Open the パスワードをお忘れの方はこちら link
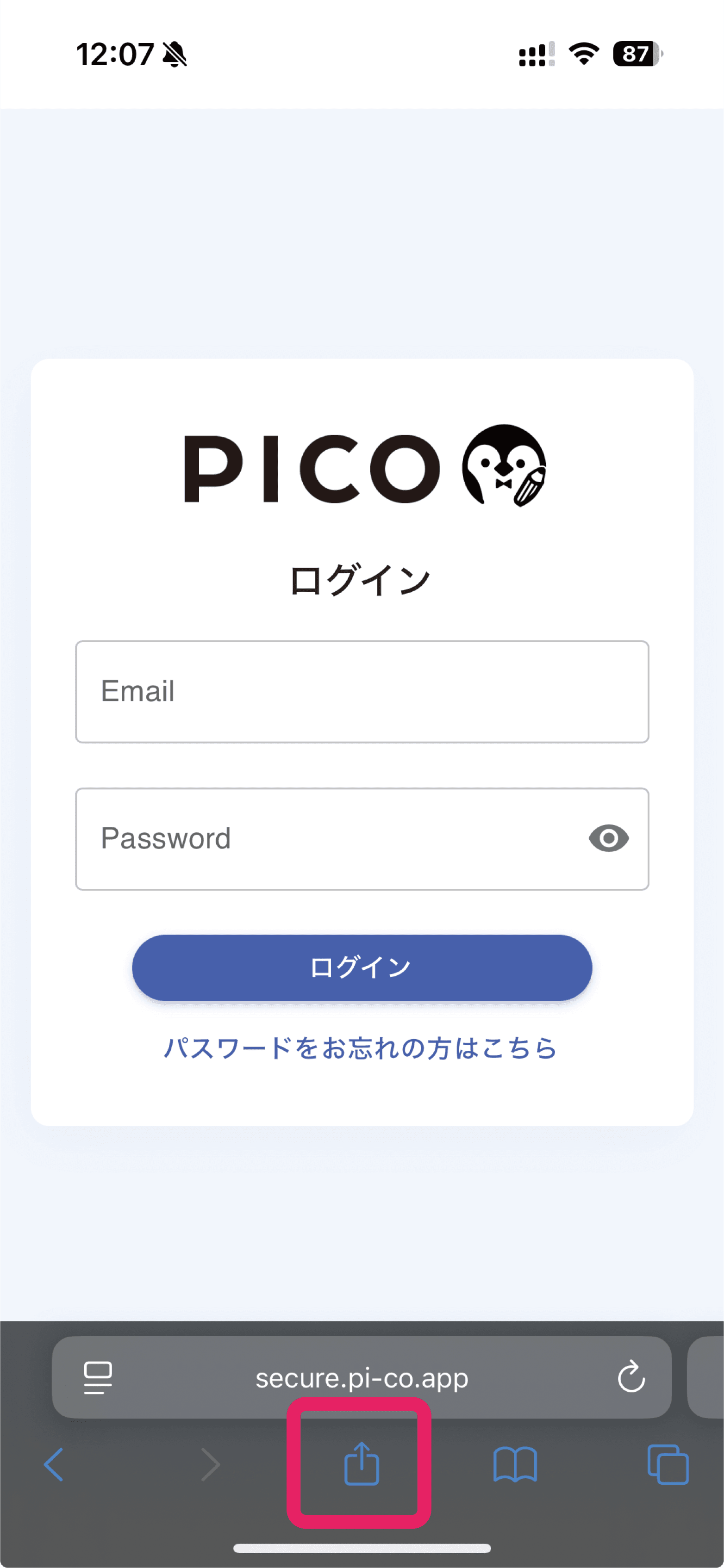The width and height of the screenshot is (724, 1568). 361,1048
